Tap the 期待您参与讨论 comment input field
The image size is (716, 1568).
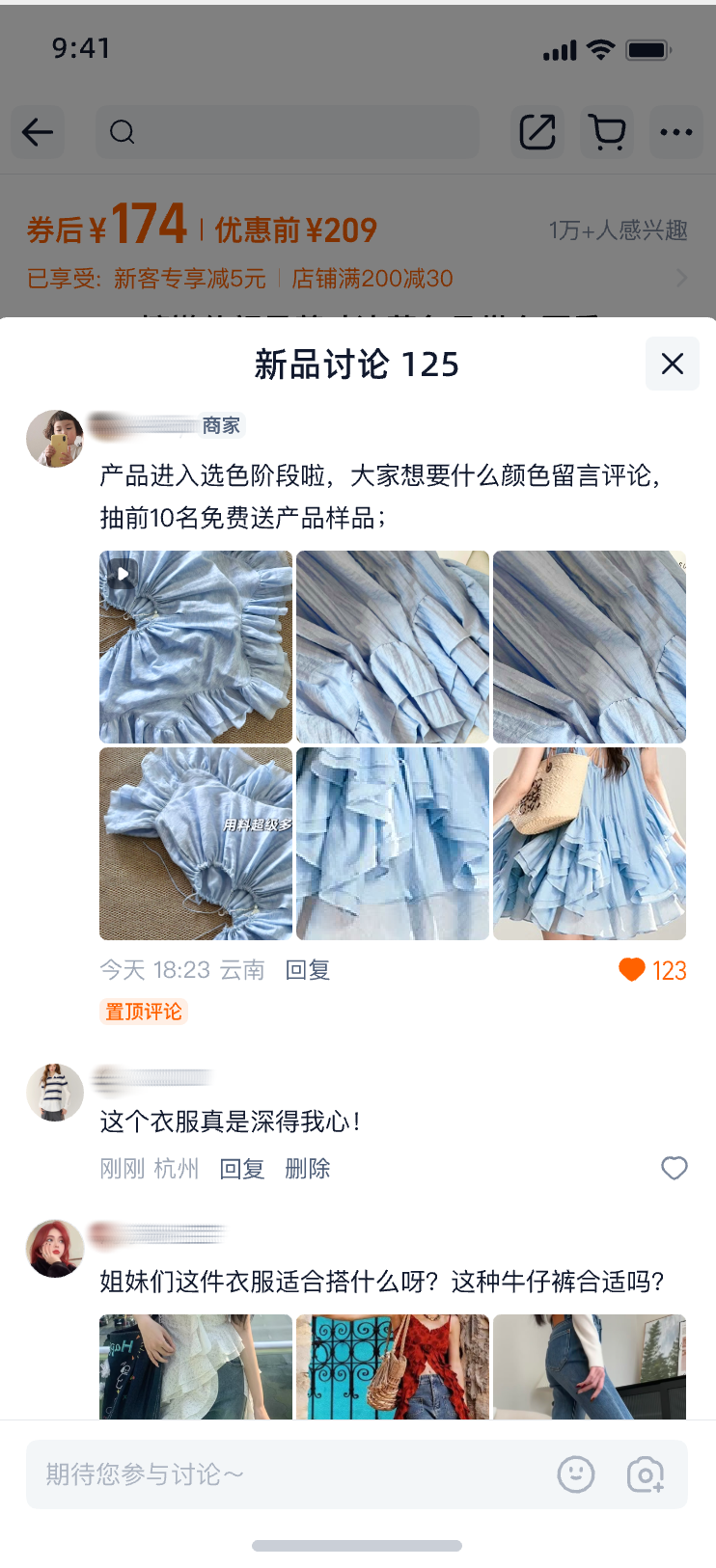[x=289, y=1474]
